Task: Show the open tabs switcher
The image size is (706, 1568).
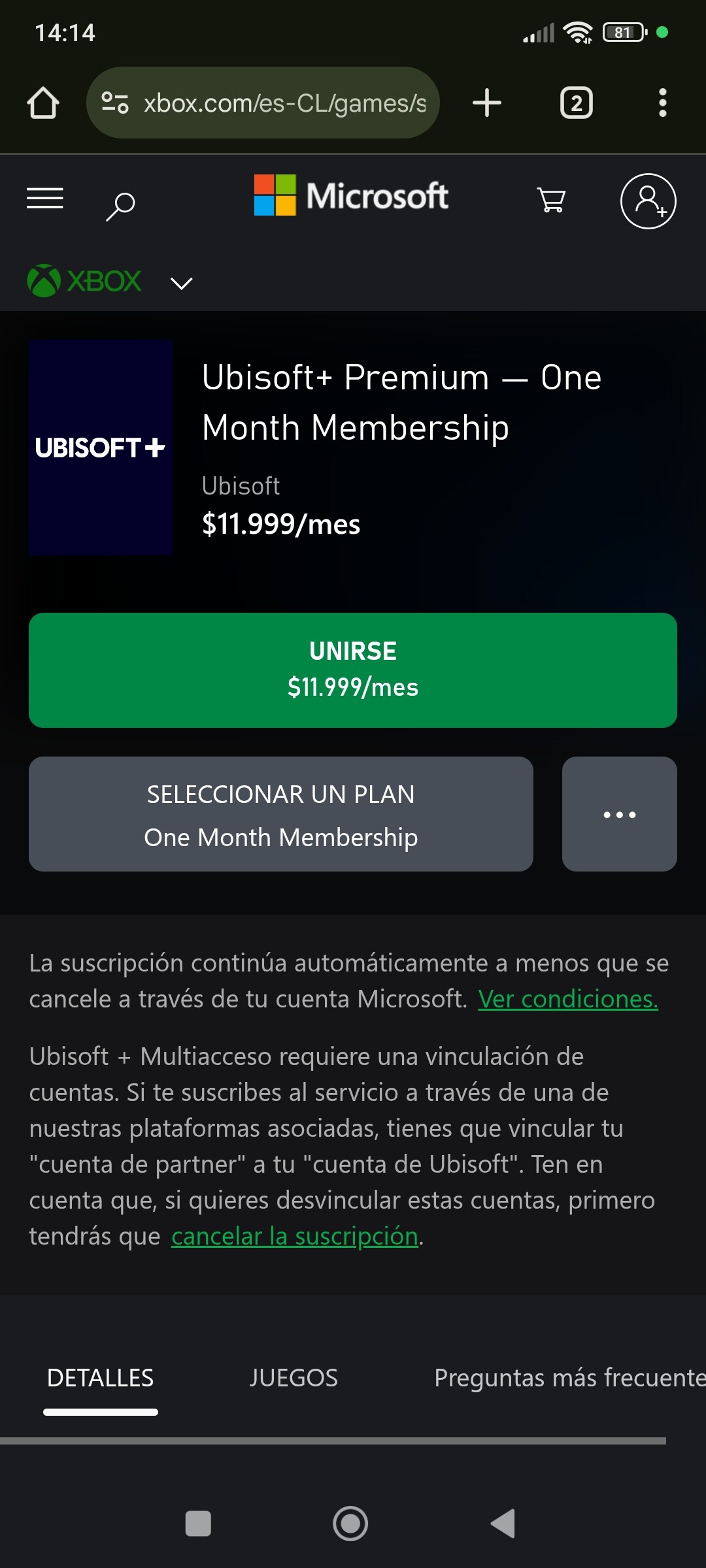Action: click(x=577, y=103)
